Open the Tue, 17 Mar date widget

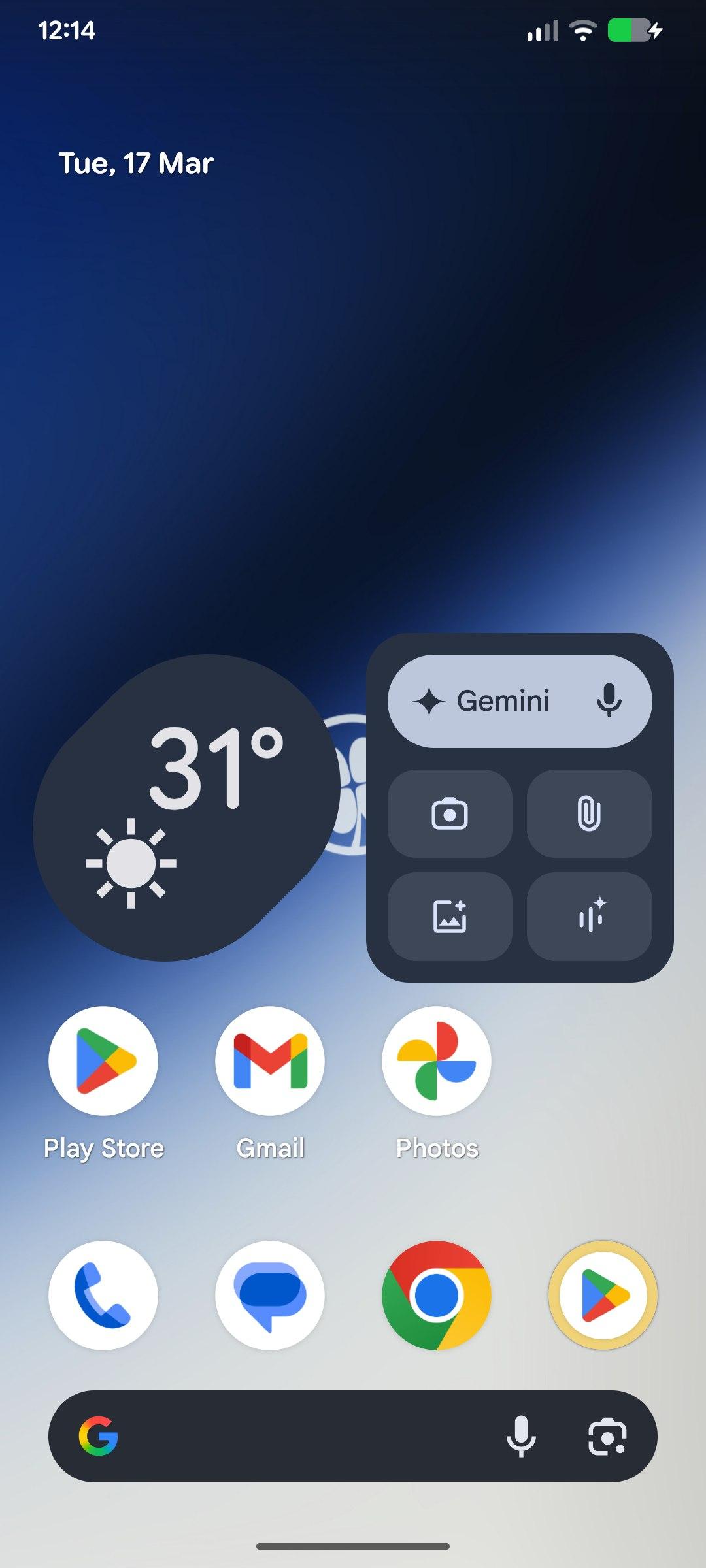[x=136, y=163]
